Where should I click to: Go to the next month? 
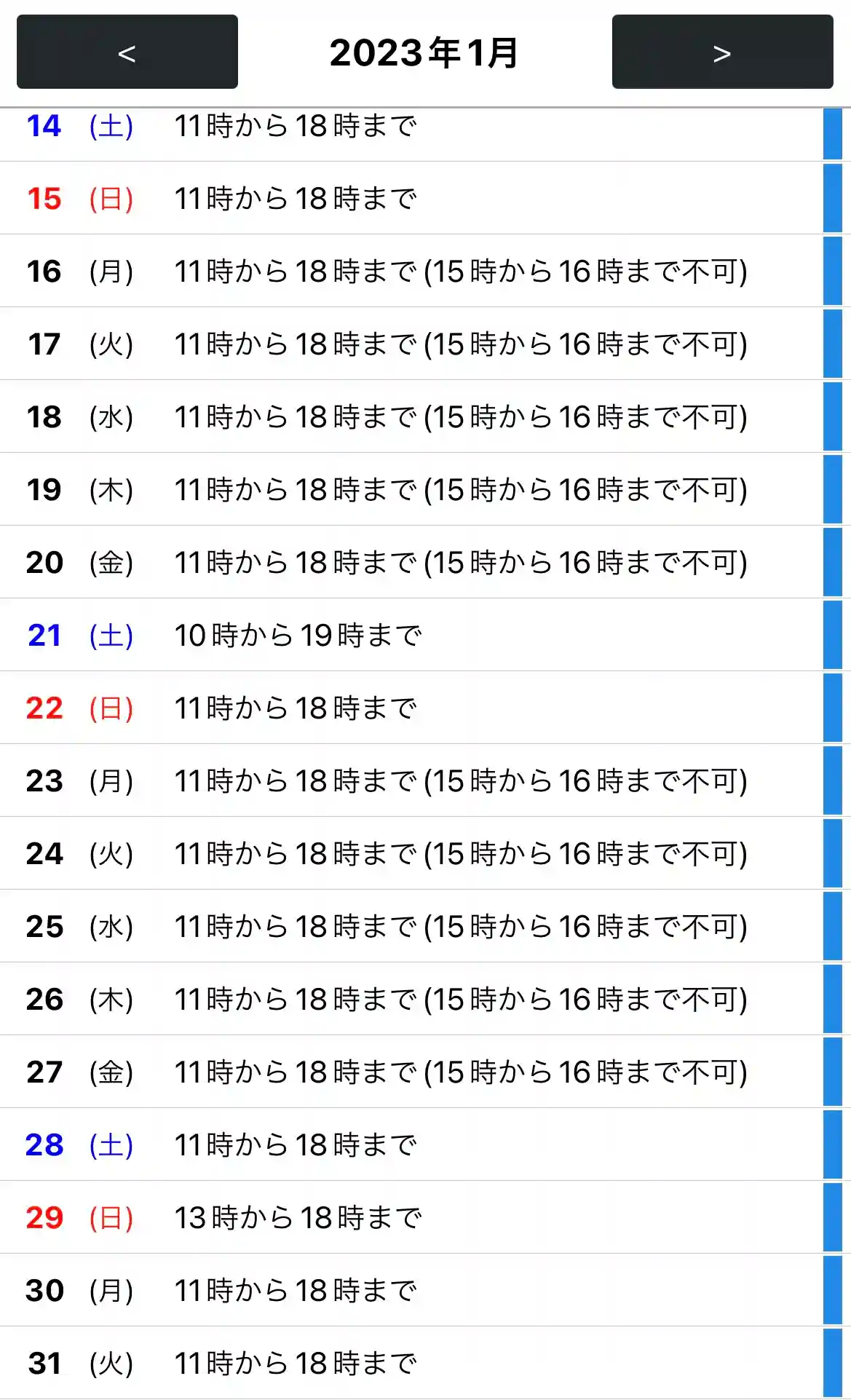[721, 52]
